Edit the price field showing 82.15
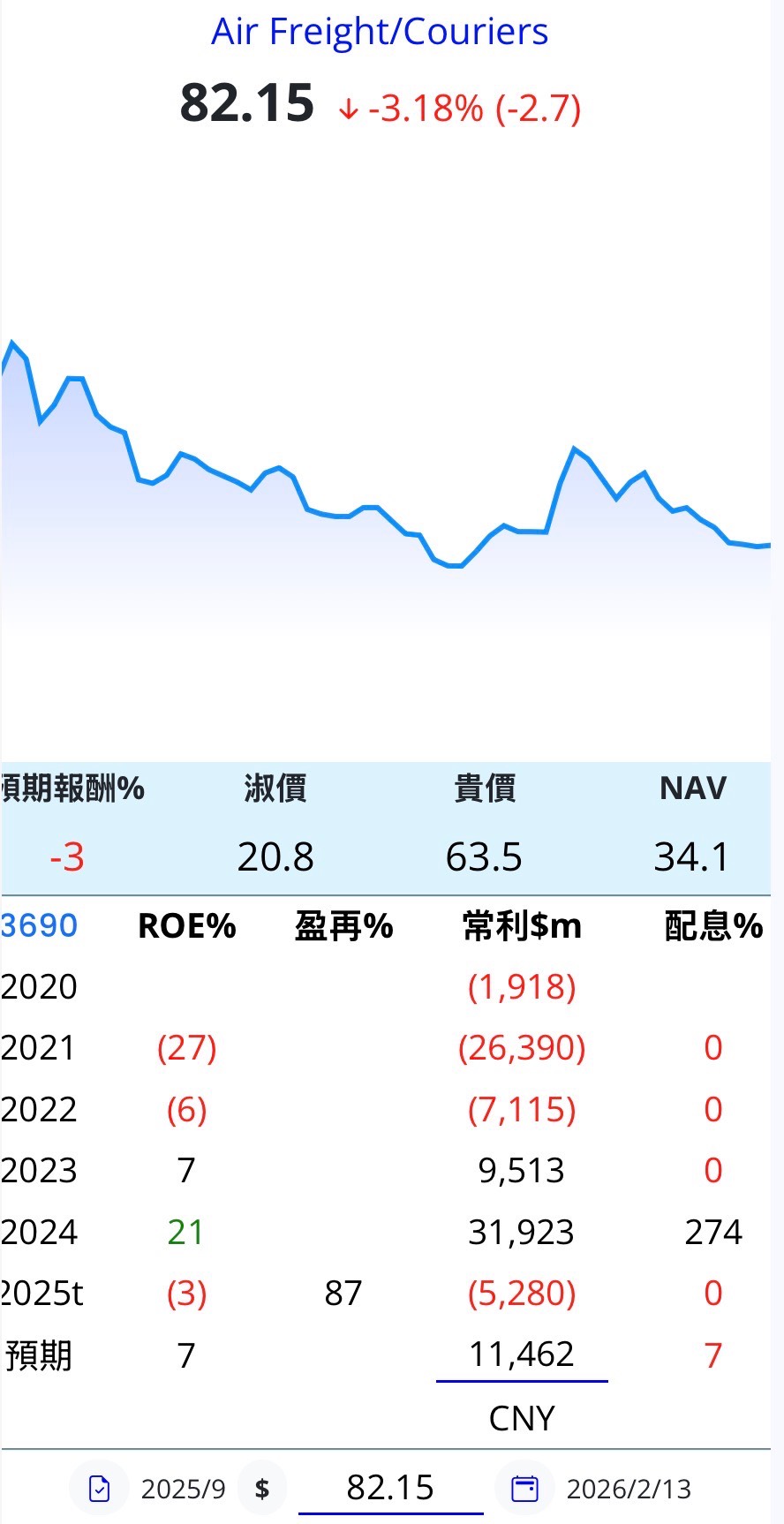784x1524 pixels. 390,1488
